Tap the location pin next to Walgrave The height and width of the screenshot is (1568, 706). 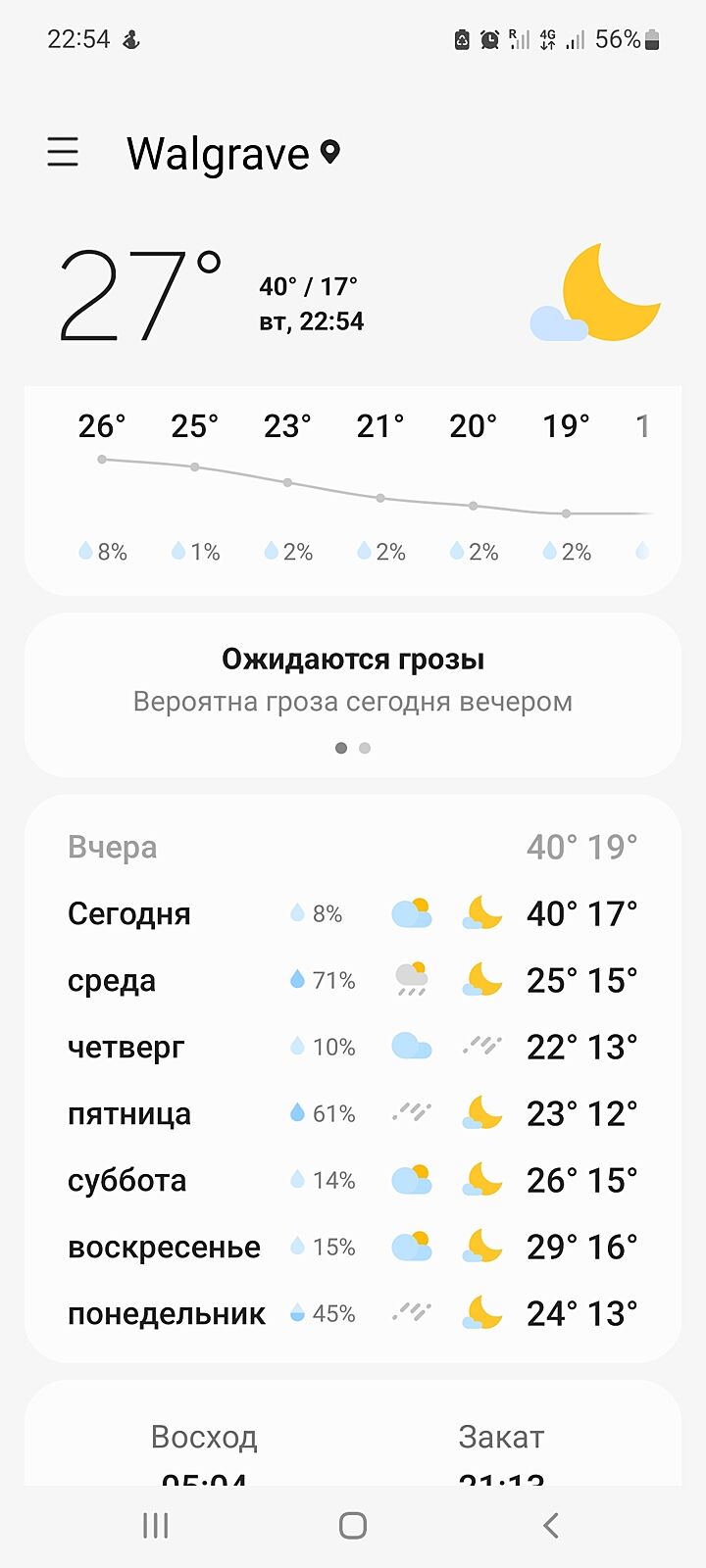coord(330,152)
